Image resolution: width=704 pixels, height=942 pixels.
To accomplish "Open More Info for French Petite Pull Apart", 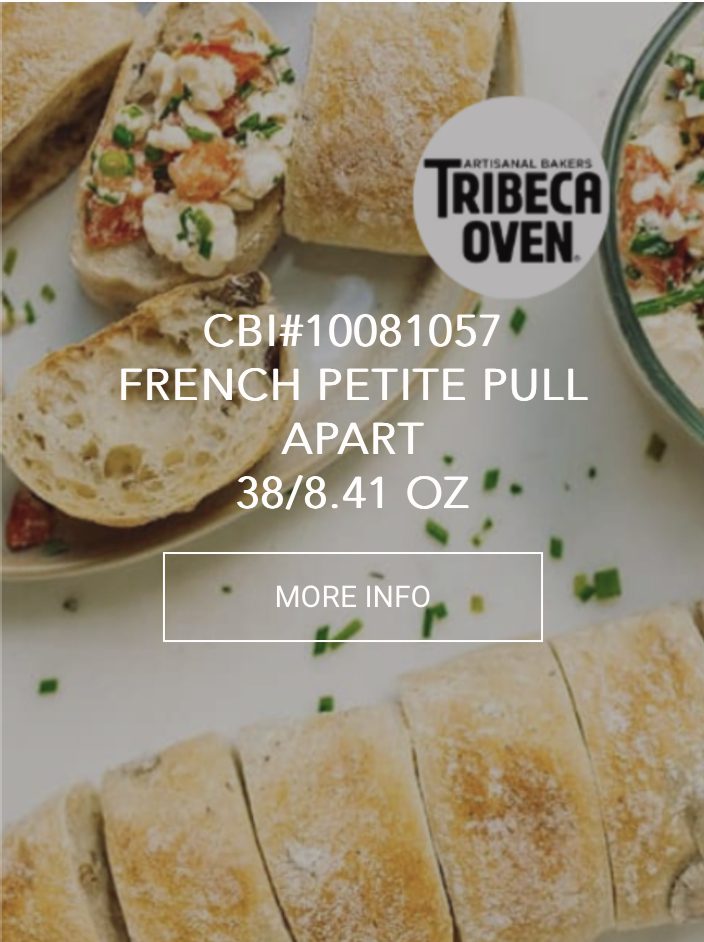I will pos(352,597).
